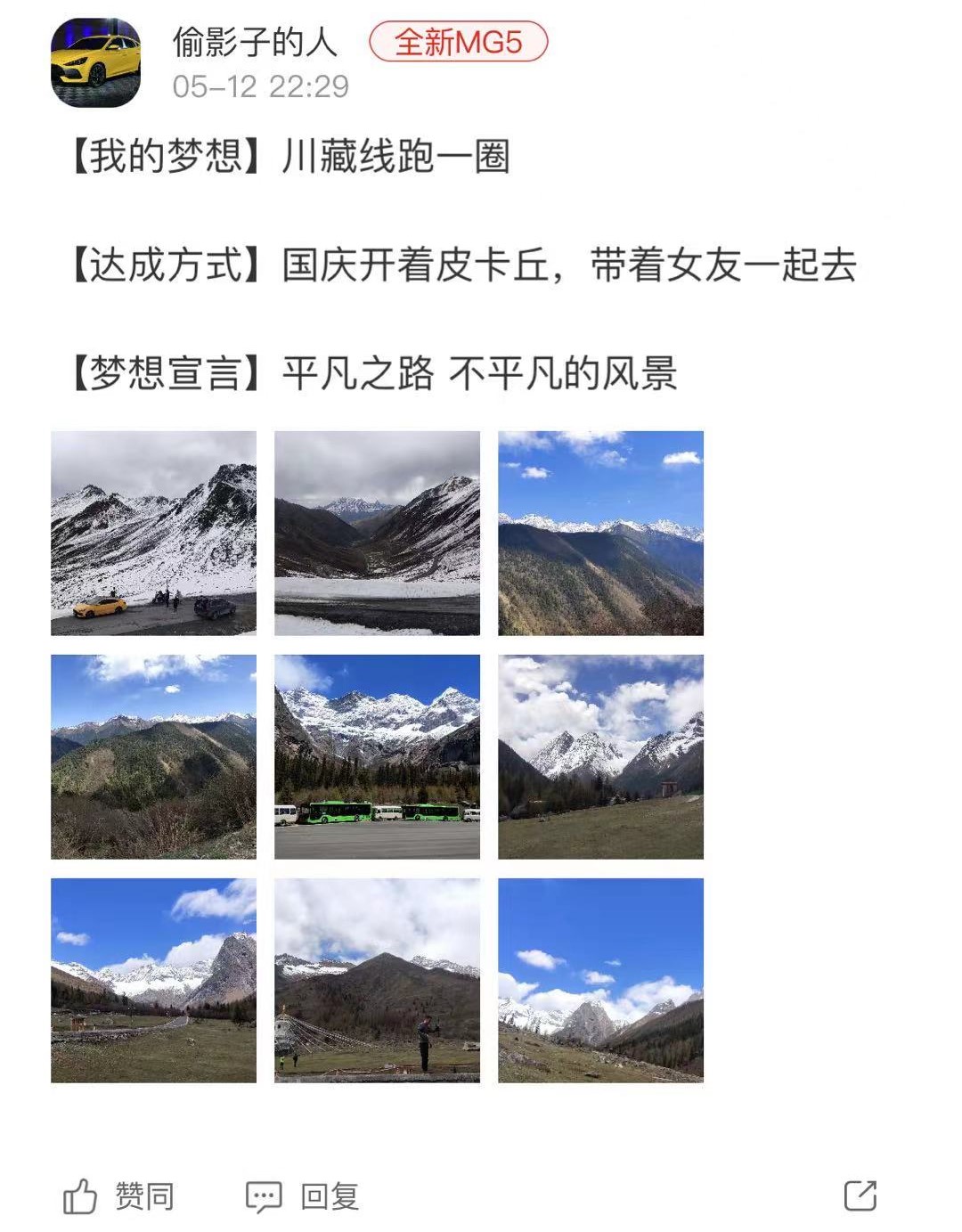Tap 赞同 to like the post
Image resolution: width=962 pixels, height=1232 pixels.
pyautogui.click(x=118, y=1195)
